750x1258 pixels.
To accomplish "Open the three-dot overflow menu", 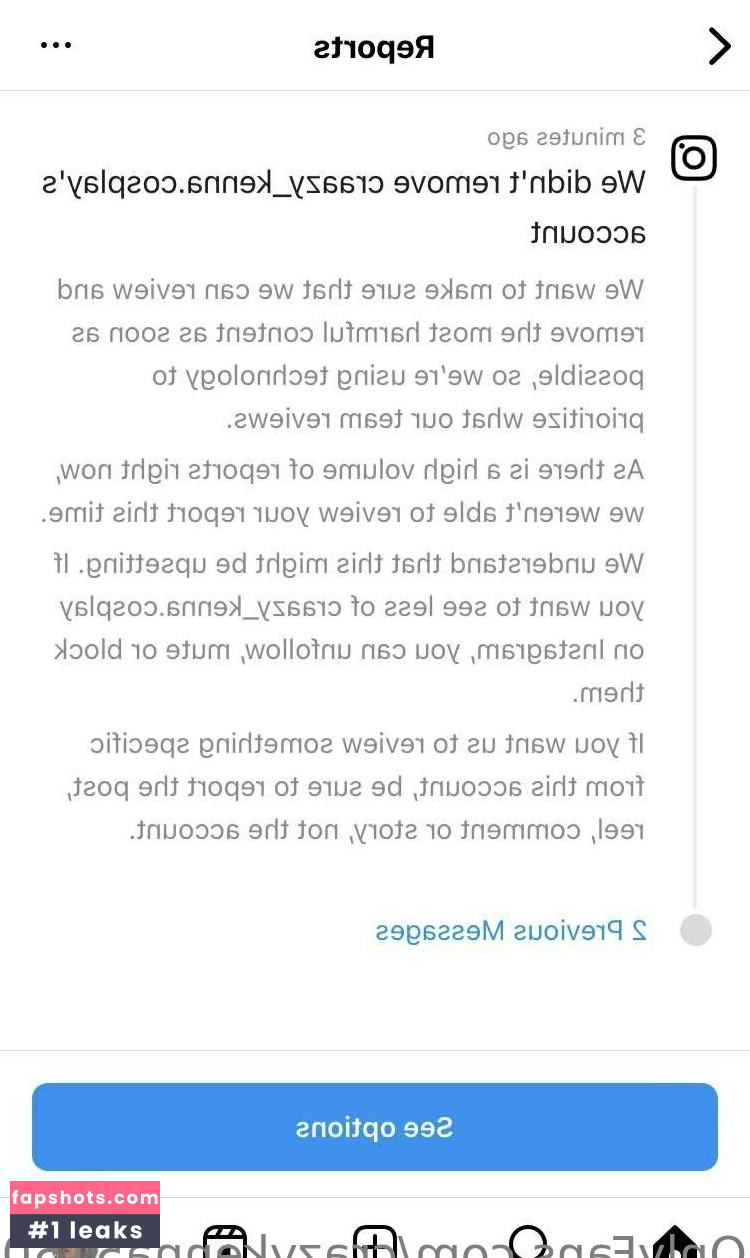I will point(56,45).
